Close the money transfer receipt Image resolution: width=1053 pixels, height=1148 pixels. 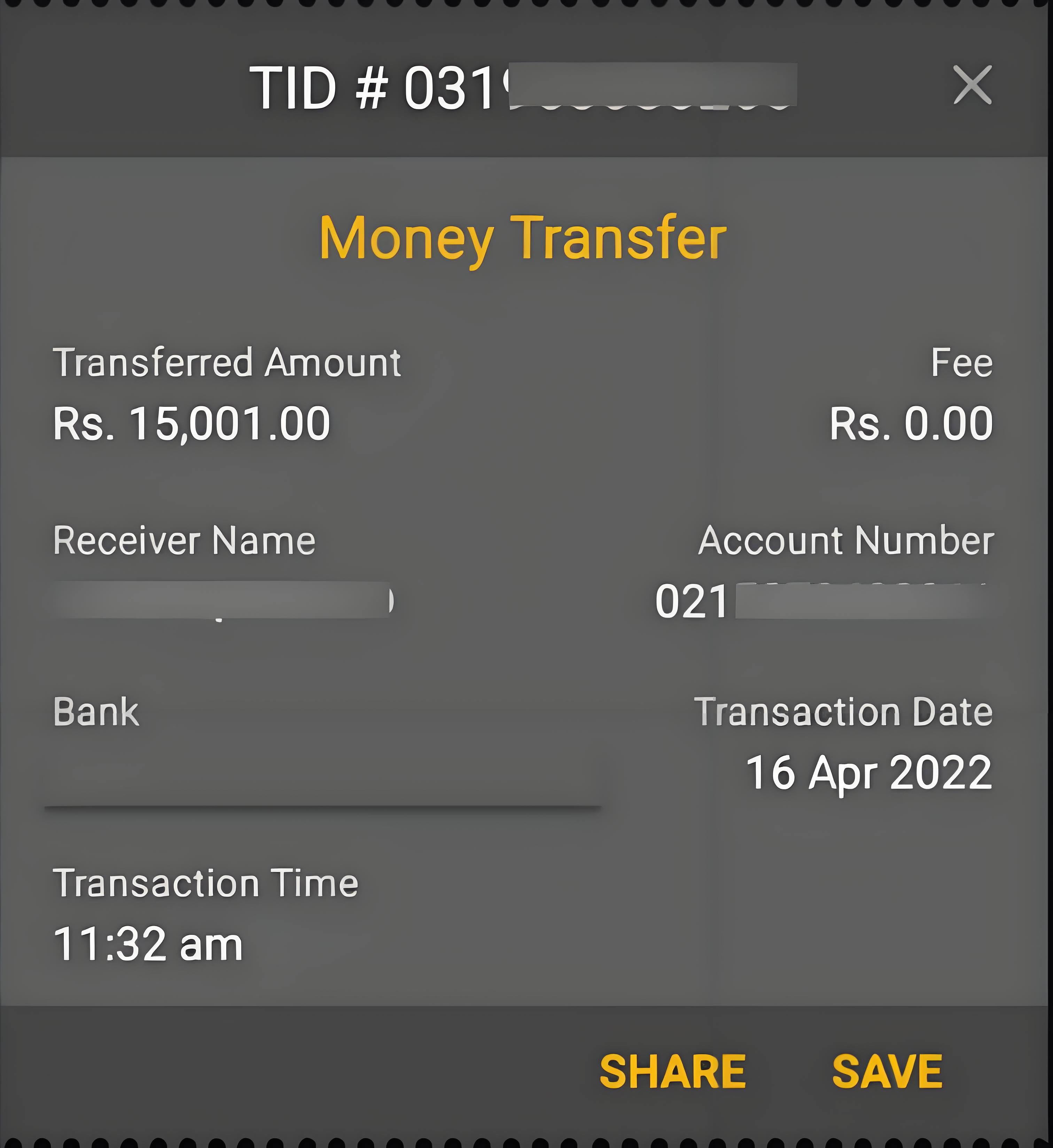(x=972, y=85)
